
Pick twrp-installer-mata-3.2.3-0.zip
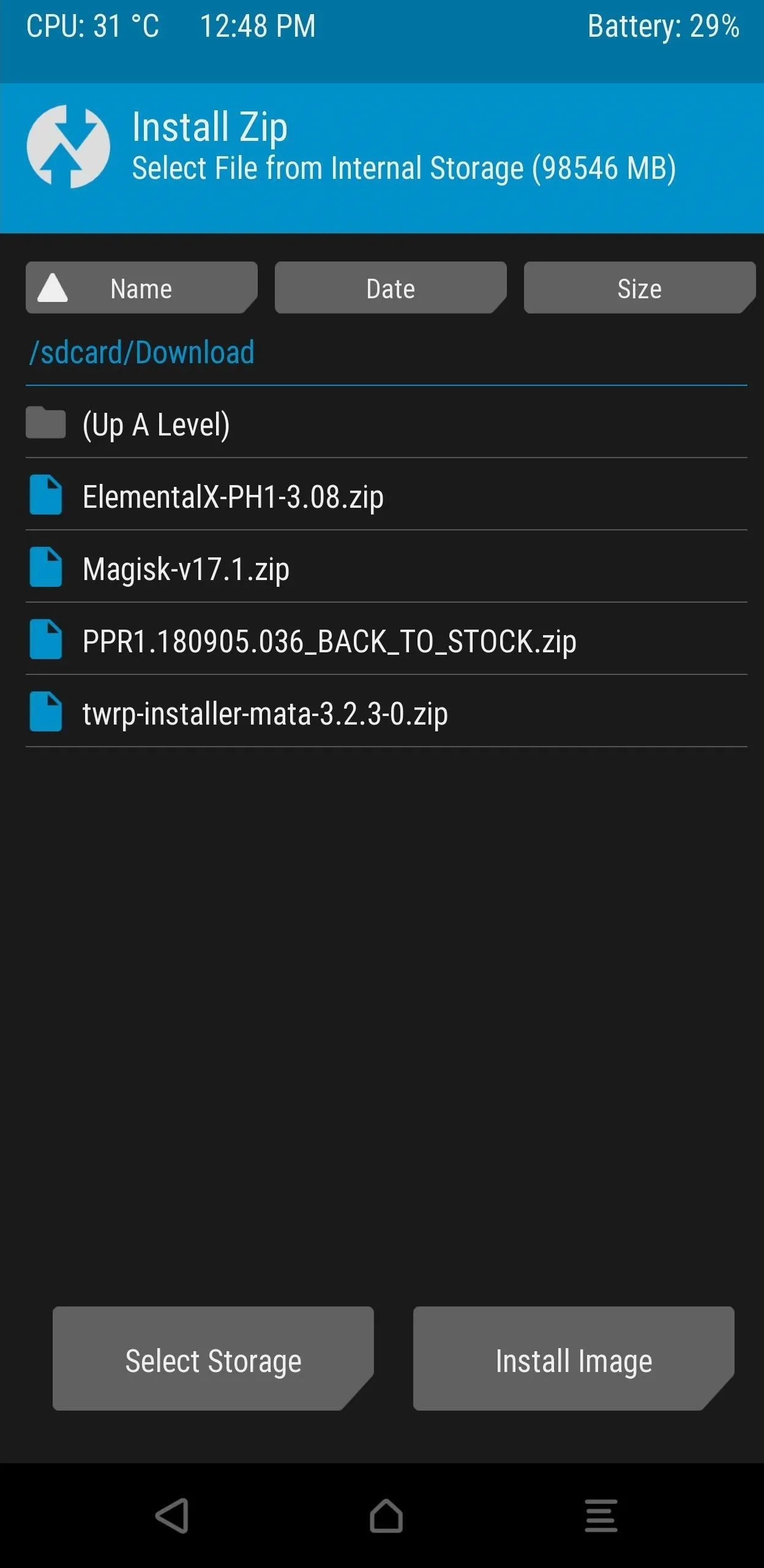386,712
